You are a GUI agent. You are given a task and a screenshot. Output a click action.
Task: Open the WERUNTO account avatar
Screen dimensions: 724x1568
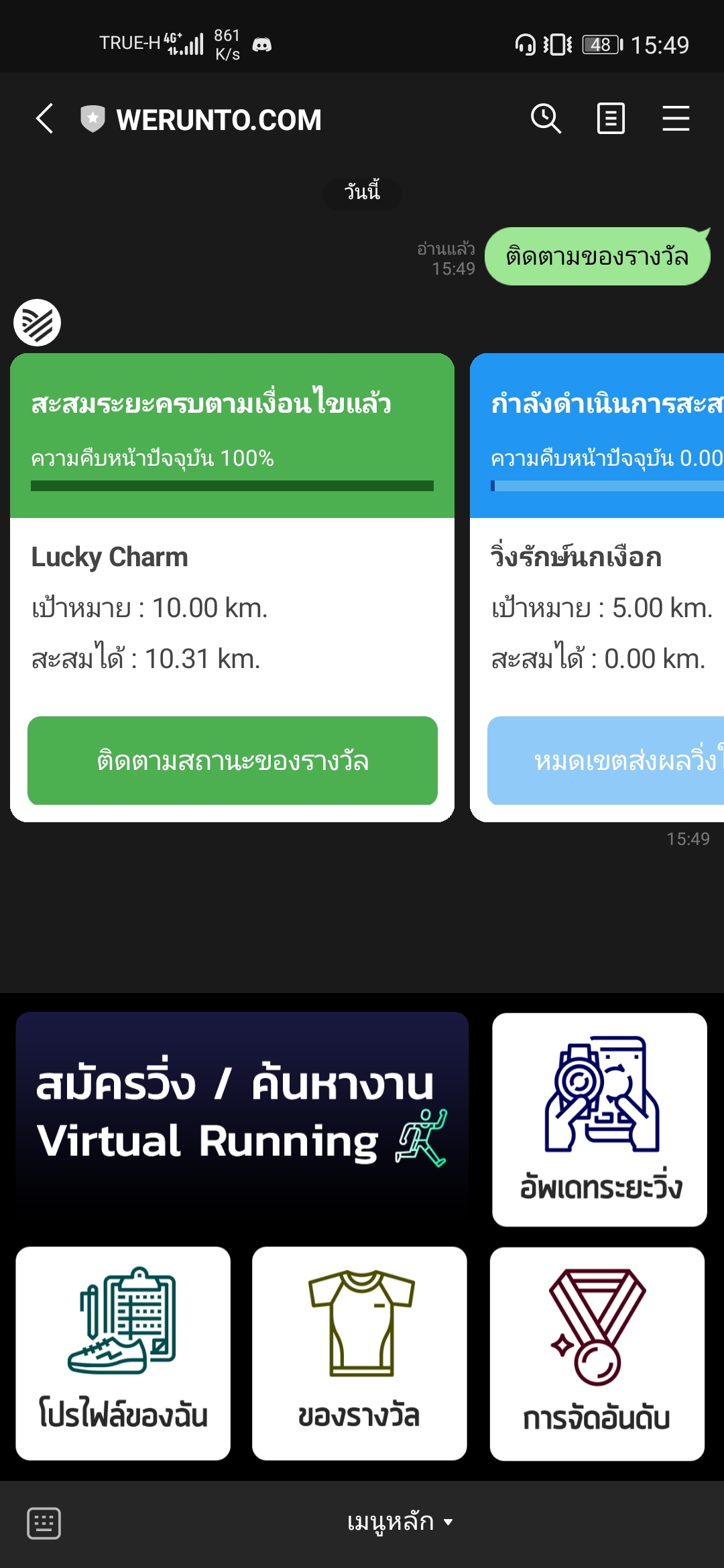tap(38, 322)
